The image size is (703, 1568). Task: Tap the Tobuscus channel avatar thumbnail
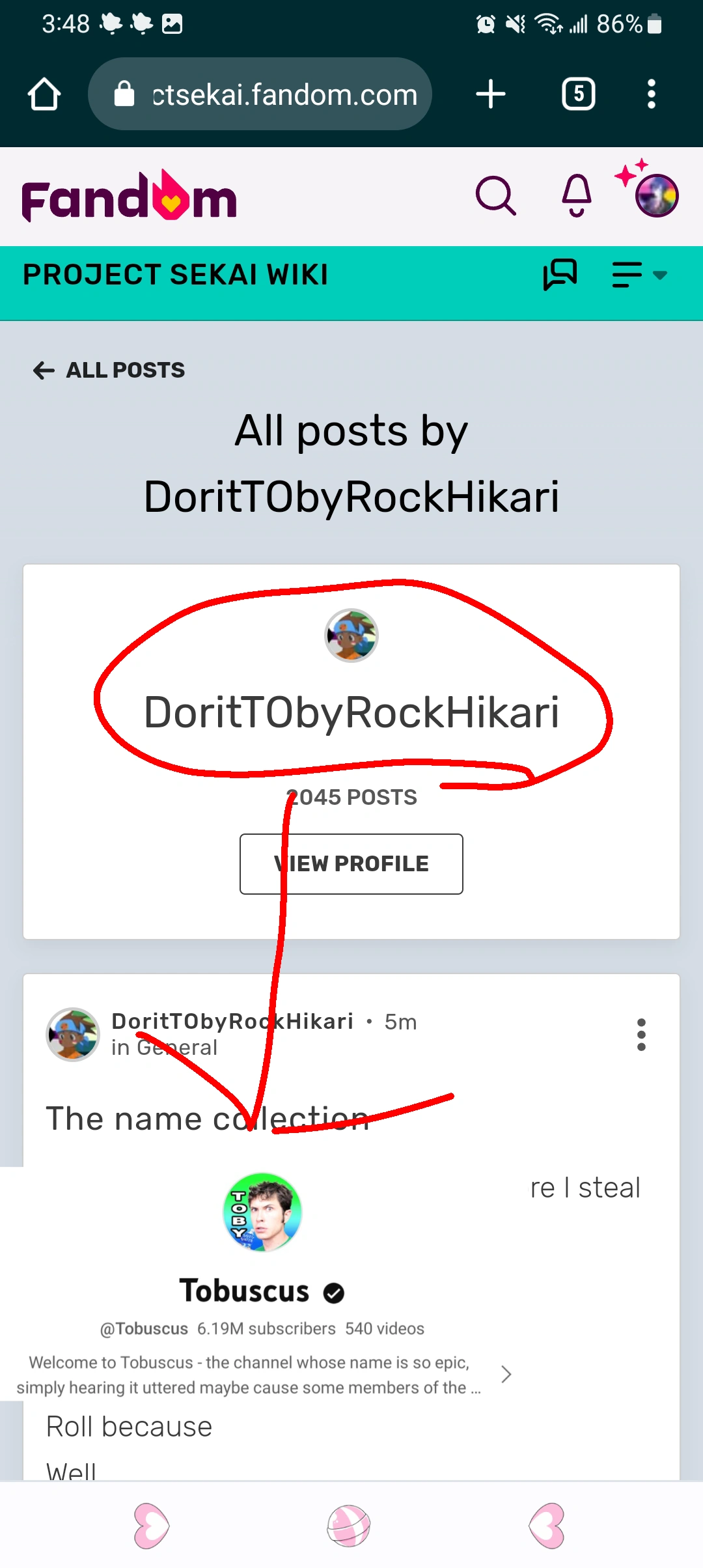tap(262, 1211)
